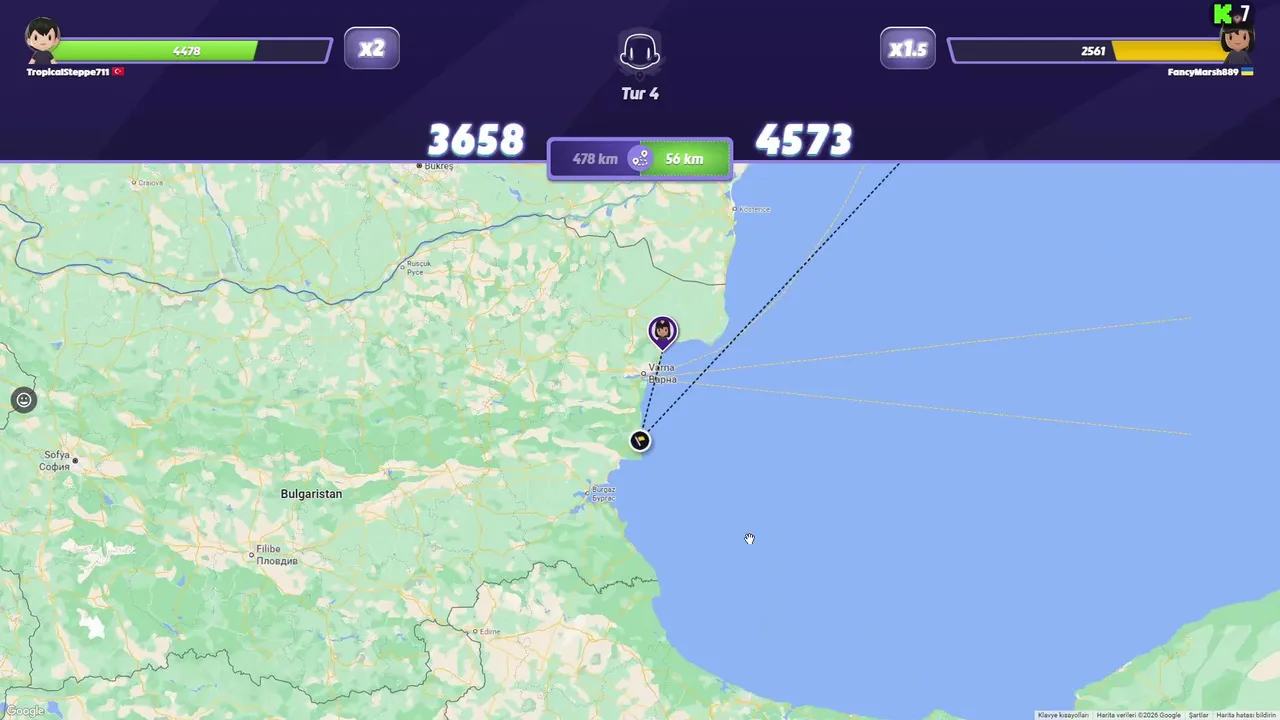1280x720 pixels.
Task: Open Klavye kısayolları link
Action: (1063, 715)
